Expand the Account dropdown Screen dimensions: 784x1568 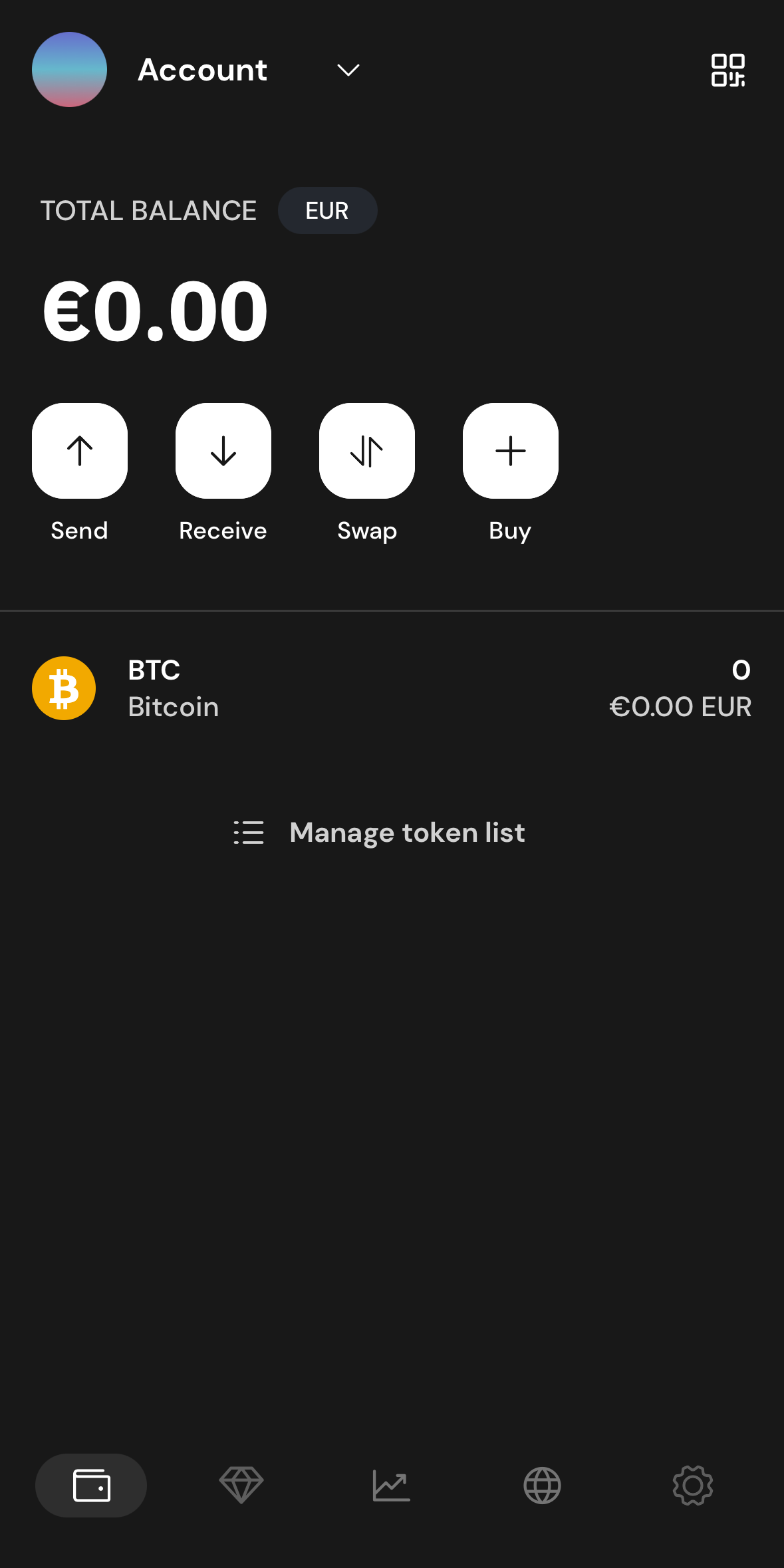[348, 70]
